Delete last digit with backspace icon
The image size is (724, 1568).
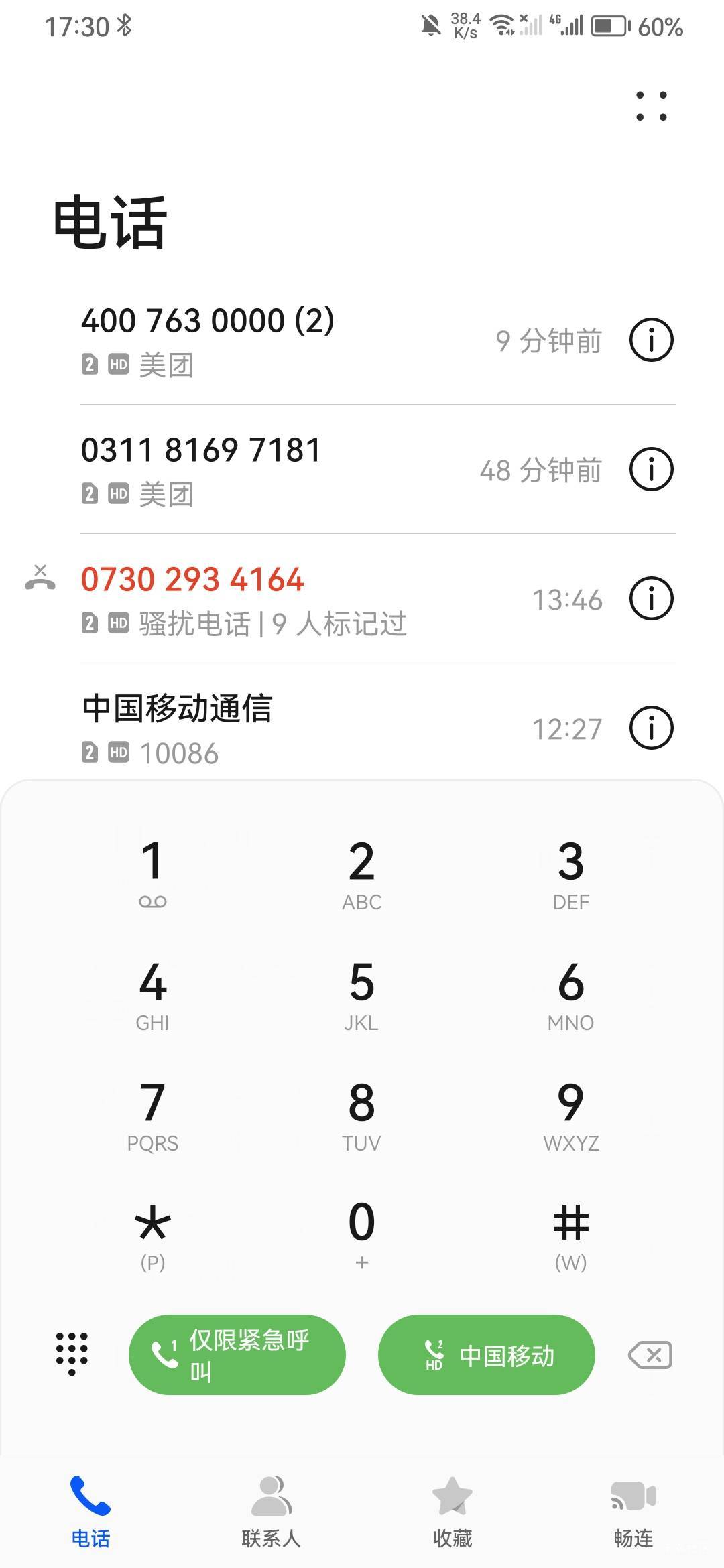[x=650, y=1355]
